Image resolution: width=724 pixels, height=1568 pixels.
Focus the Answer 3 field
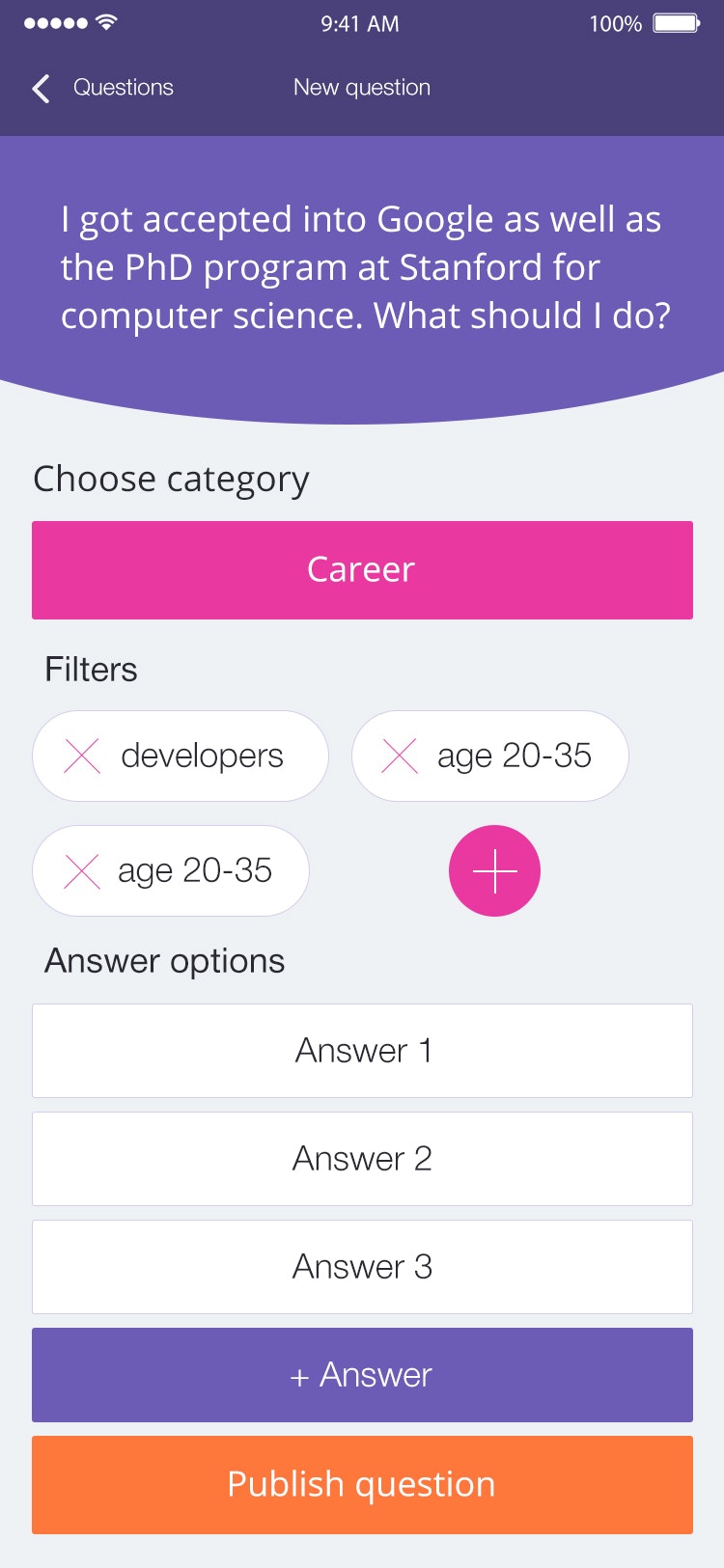362,1267
